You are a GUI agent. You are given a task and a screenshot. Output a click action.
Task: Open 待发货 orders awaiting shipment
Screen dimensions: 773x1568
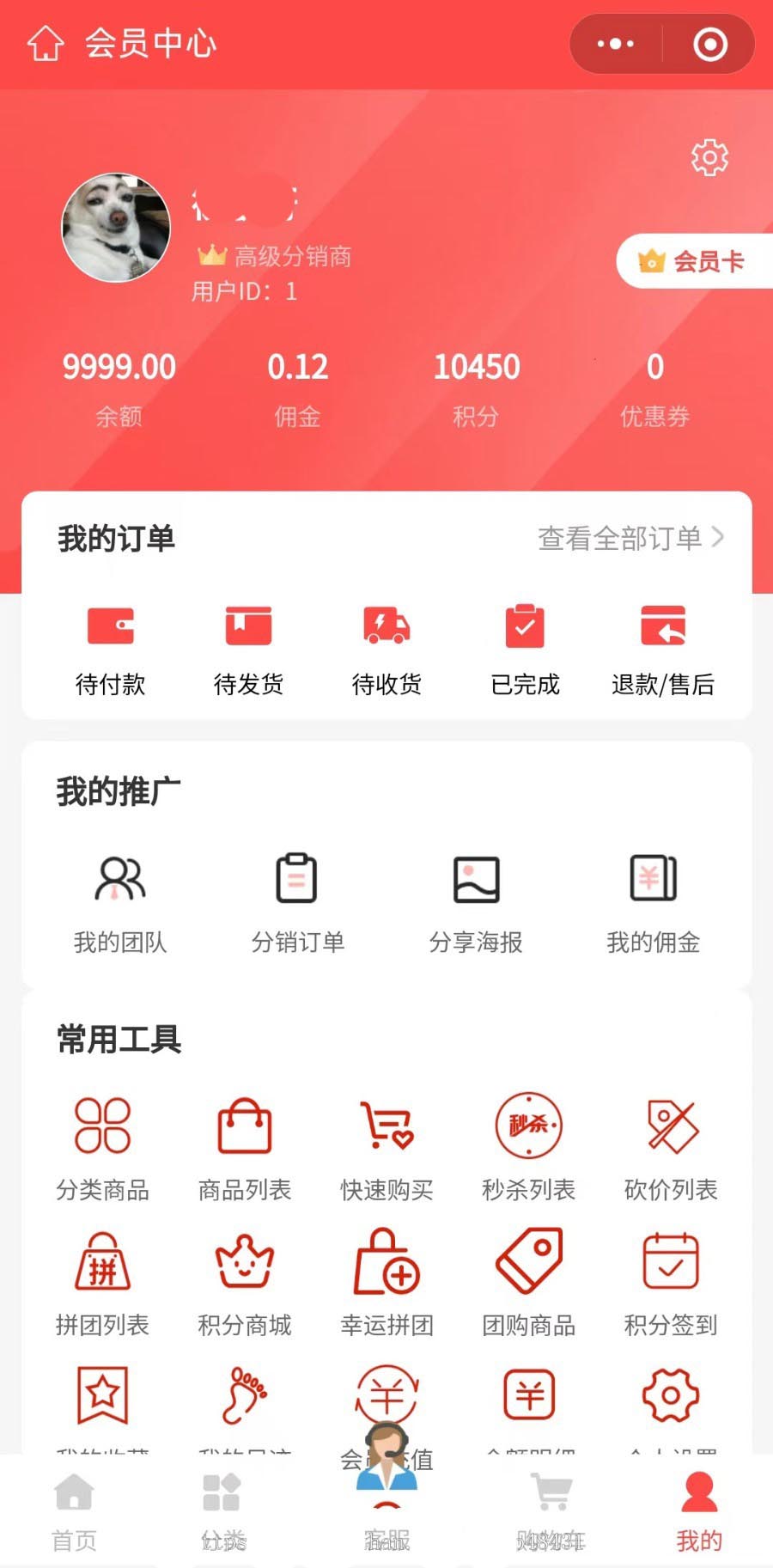(248, 649)
